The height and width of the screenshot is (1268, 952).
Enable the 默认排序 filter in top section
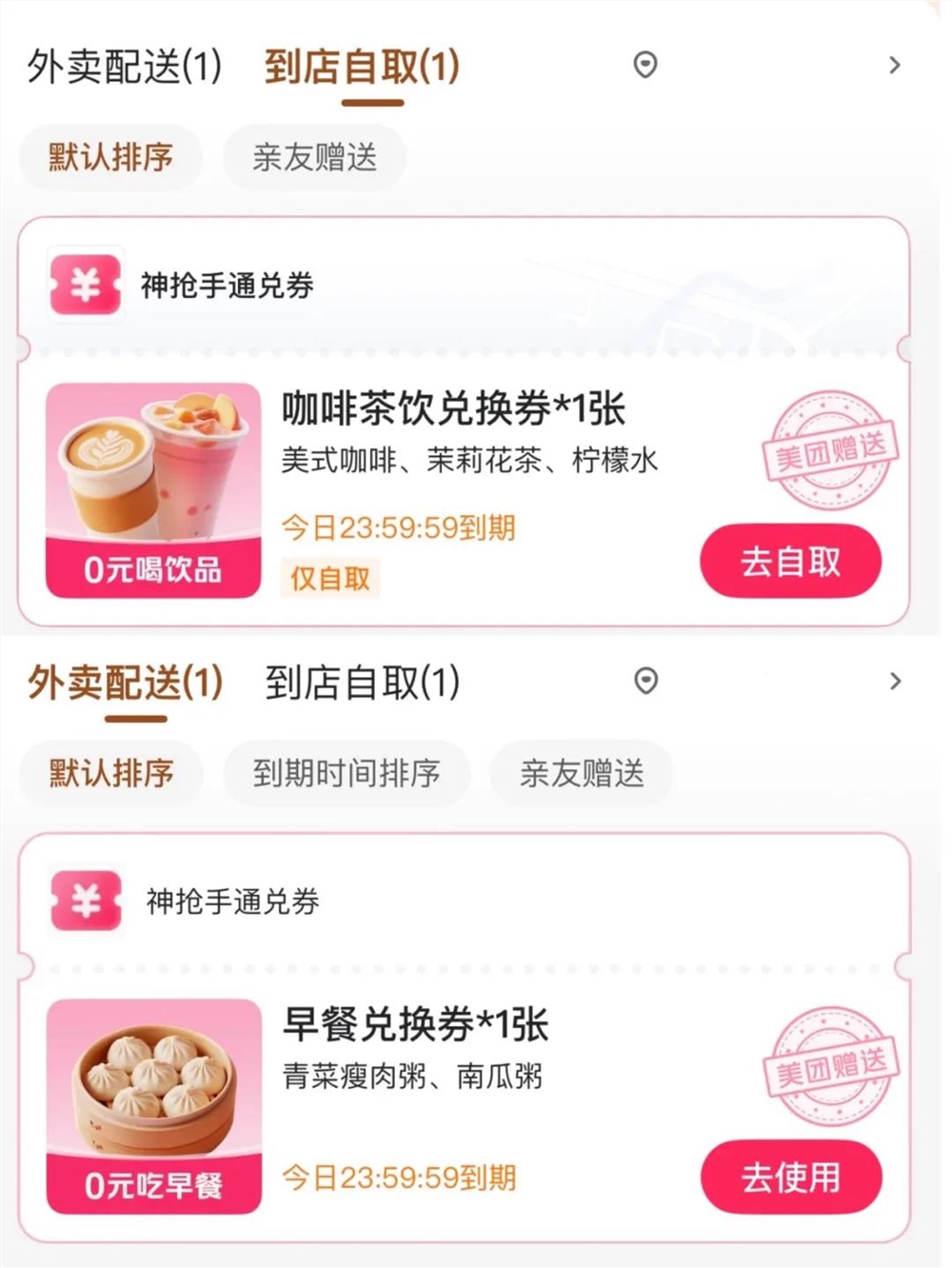click(109, 158)
